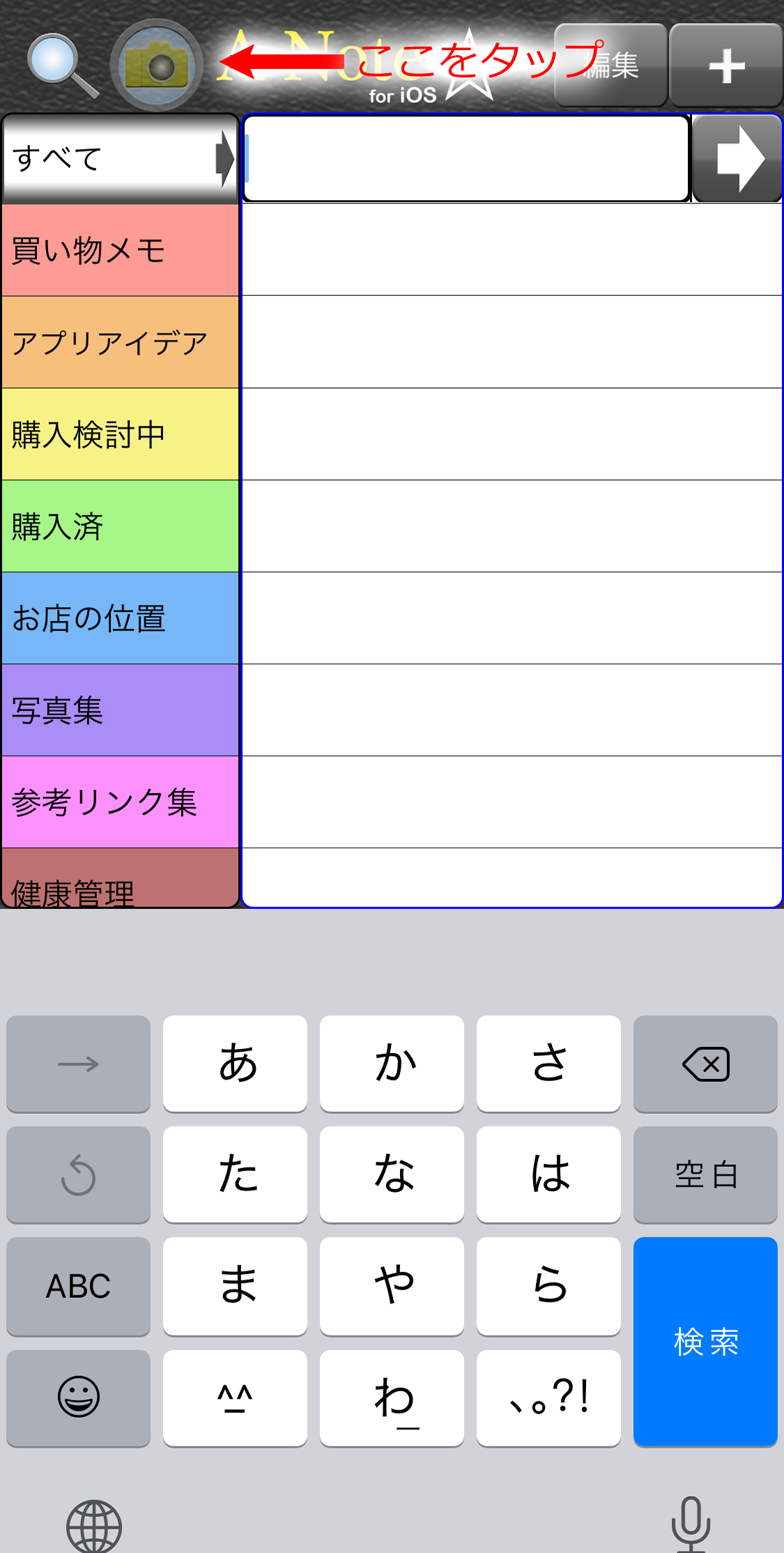The height and width of the screenshot is (1553, 784).
Task: Select the 購入検討中 category
Action: pyautogui.click(x=121, y=434)
